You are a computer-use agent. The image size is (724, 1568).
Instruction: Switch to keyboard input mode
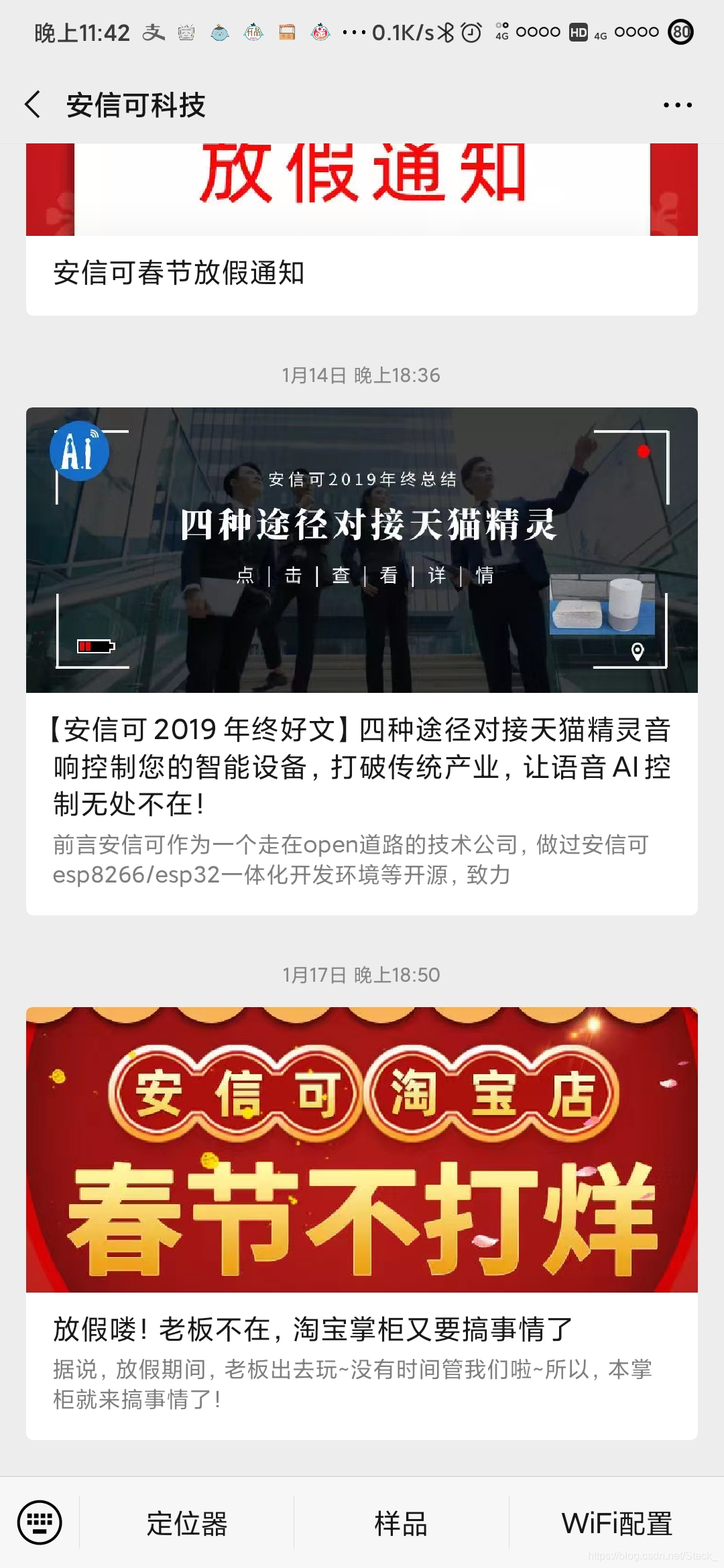[x=40, y=1522]
